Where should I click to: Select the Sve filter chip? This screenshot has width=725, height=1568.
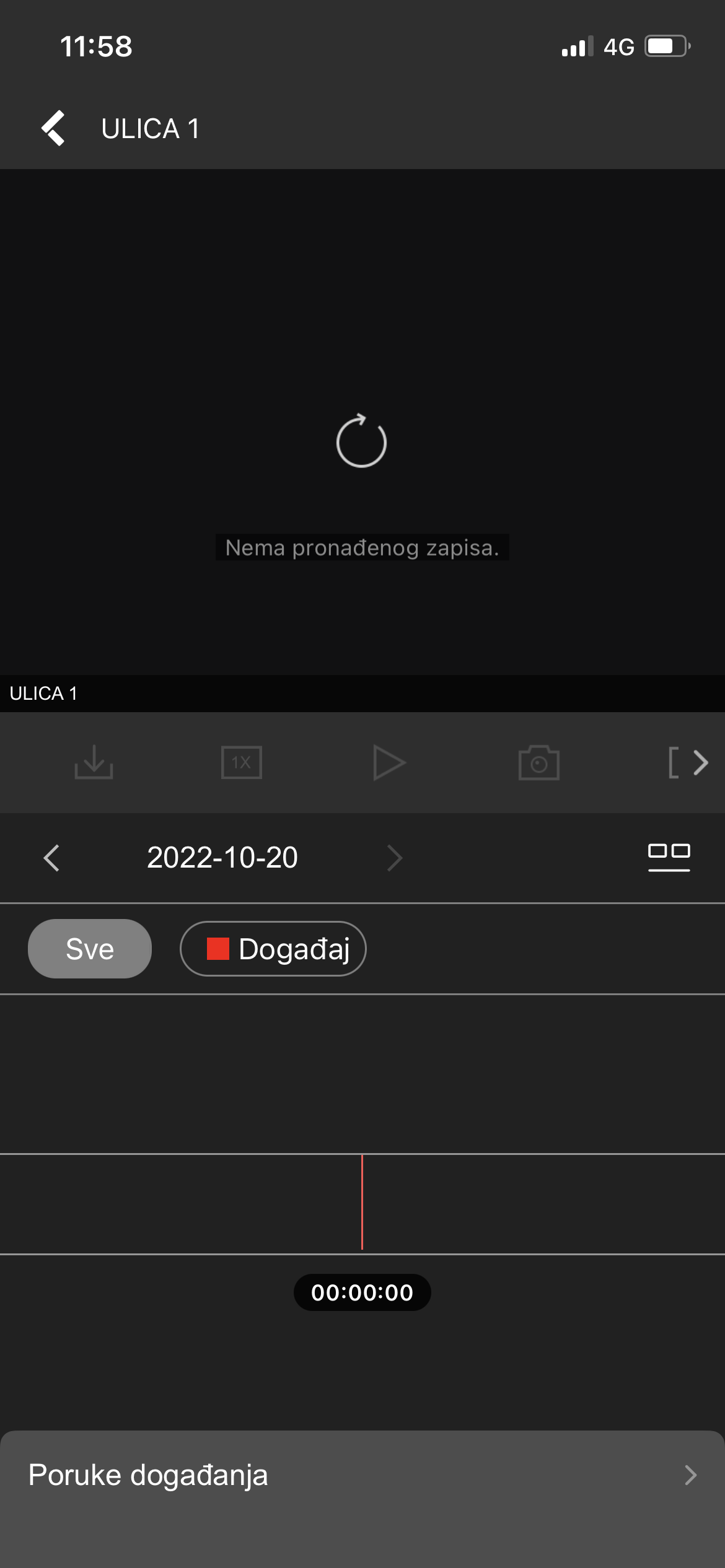[90, 949]
